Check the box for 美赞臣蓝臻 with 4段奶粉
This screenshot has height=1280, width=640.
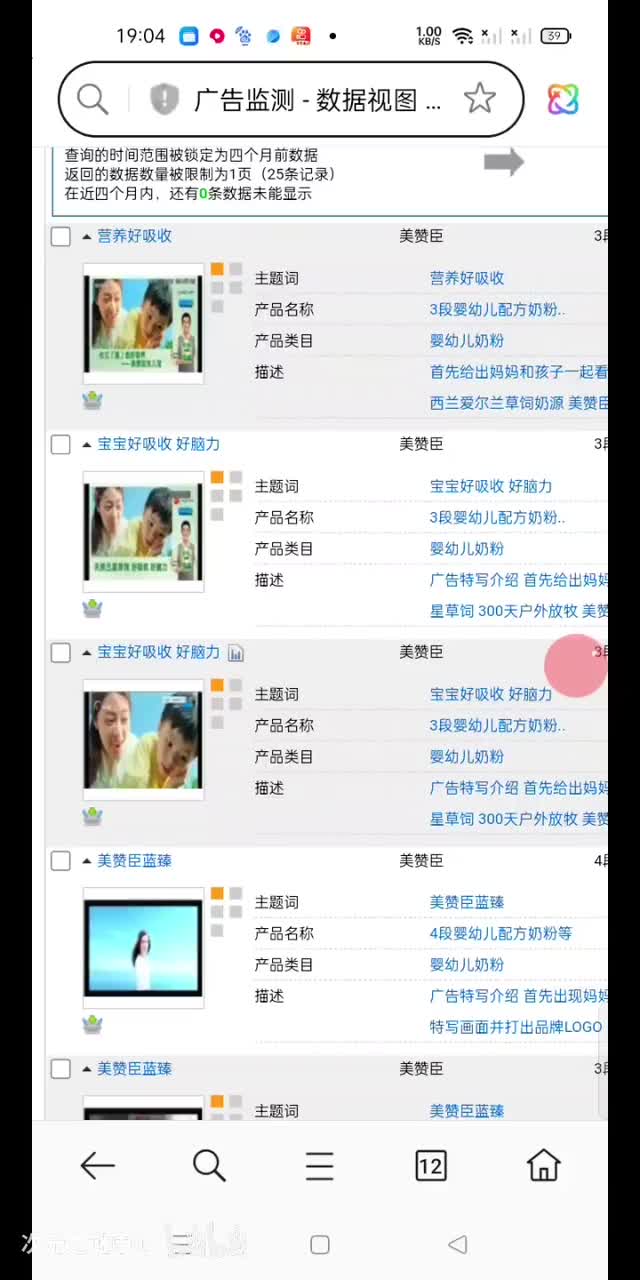click(61, 861)
